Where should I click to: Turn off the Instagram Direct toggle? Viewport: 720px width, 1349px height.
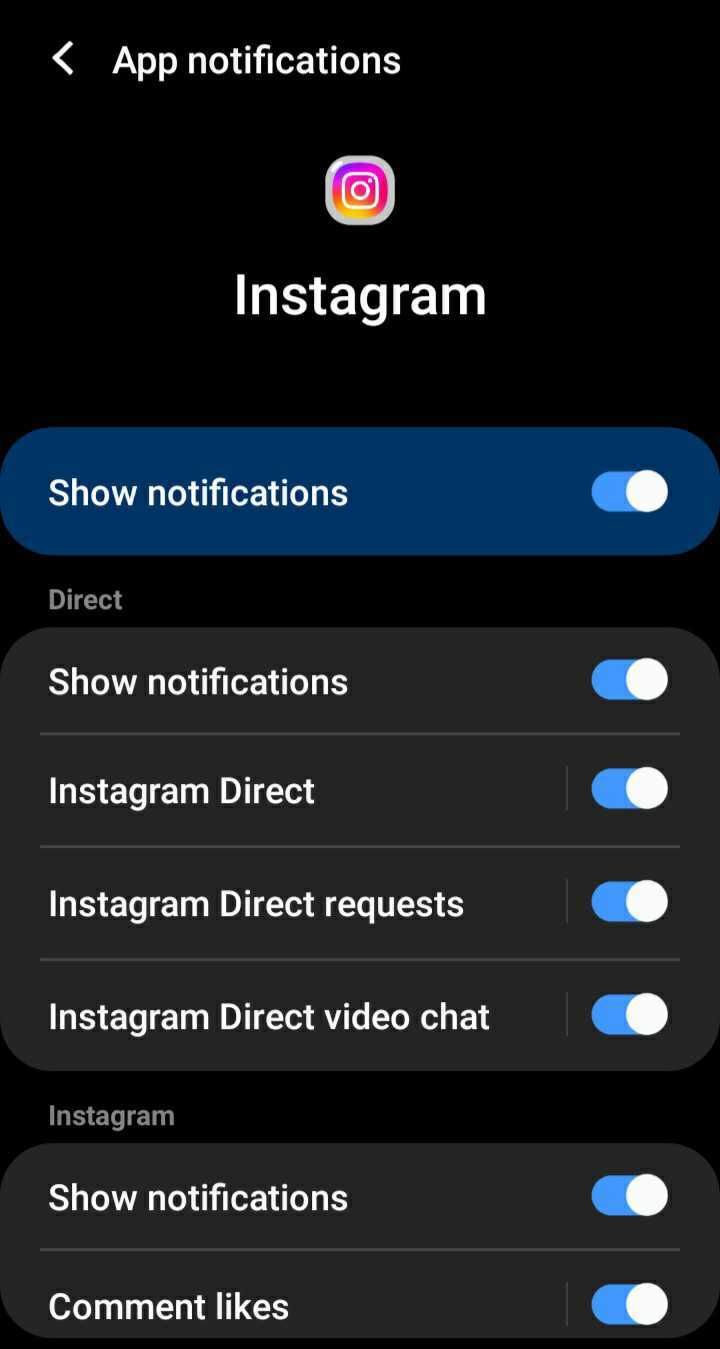629,789
